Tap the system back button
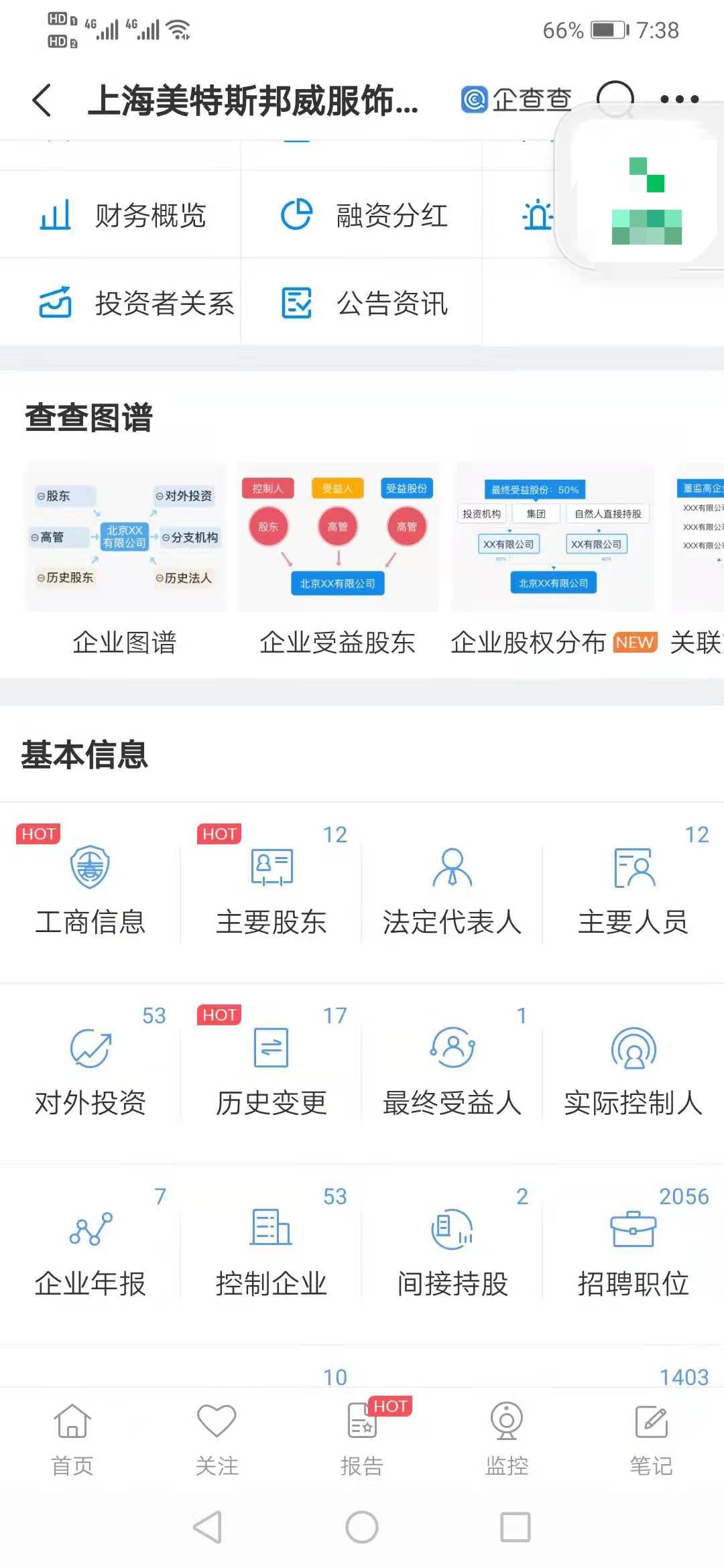Viewport: 724px width, 1568px height. click(208, 1527)
